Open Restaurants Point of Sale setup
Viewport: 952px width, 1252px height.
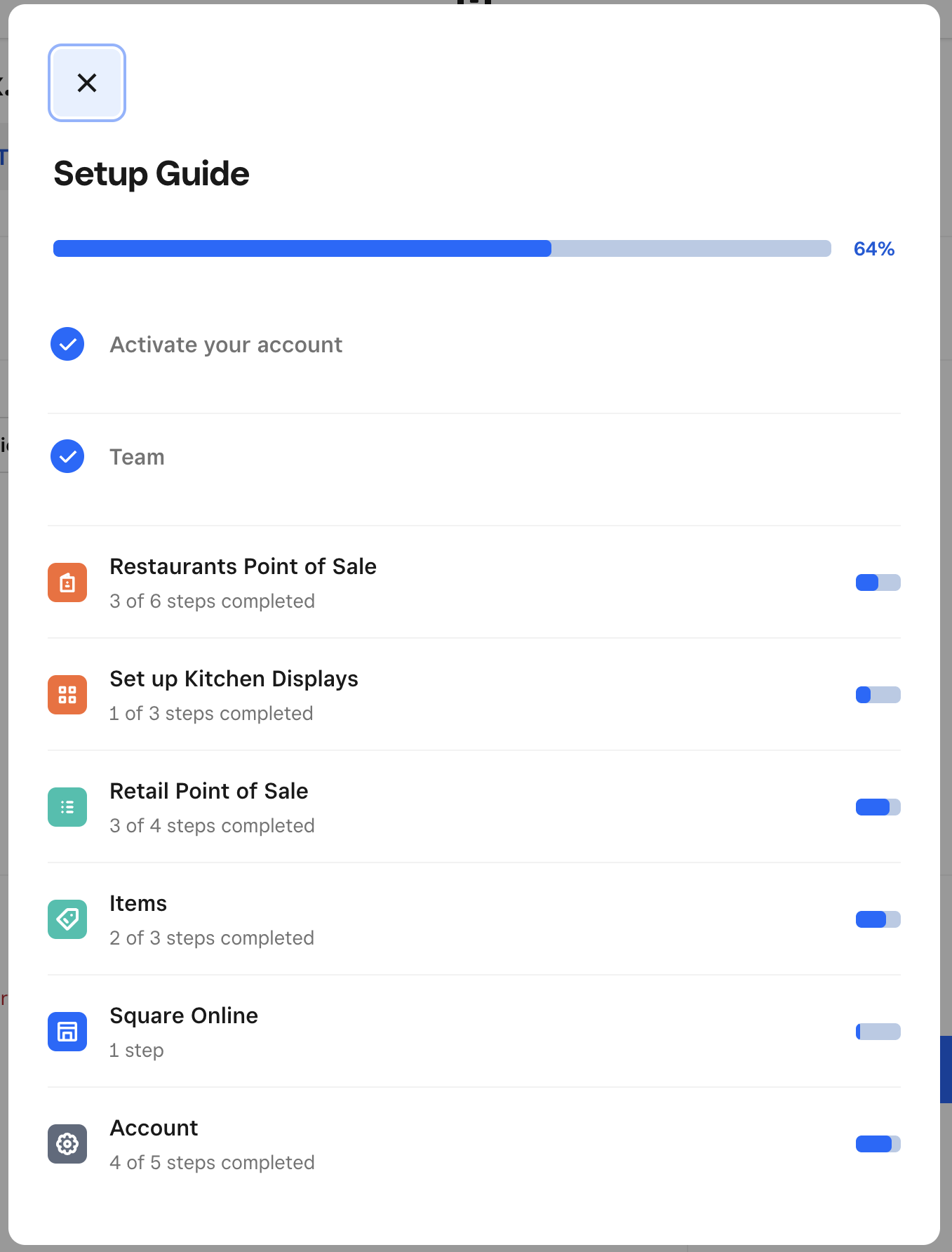(243, 582)
